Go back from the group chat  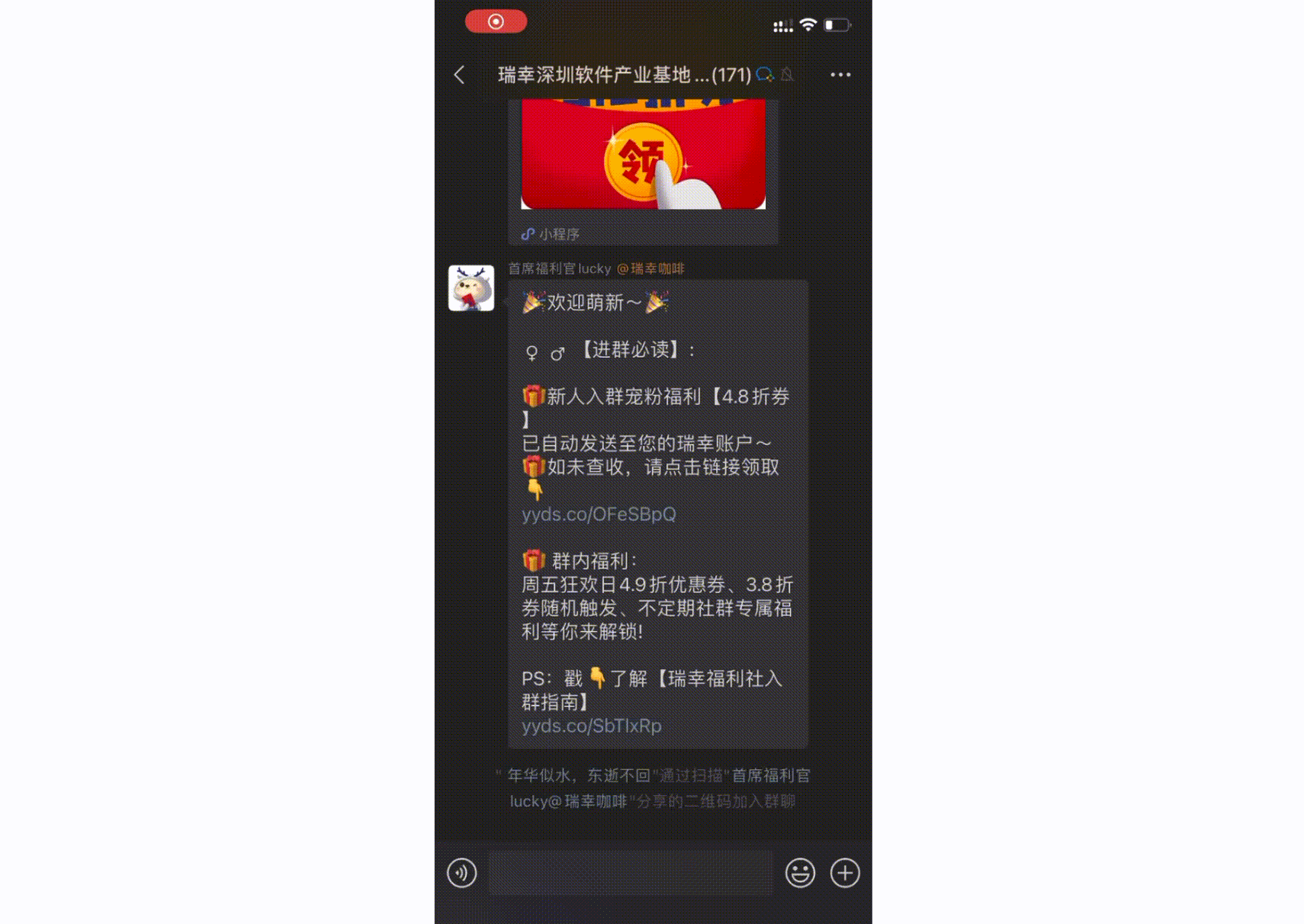click(x=459, y=75)
